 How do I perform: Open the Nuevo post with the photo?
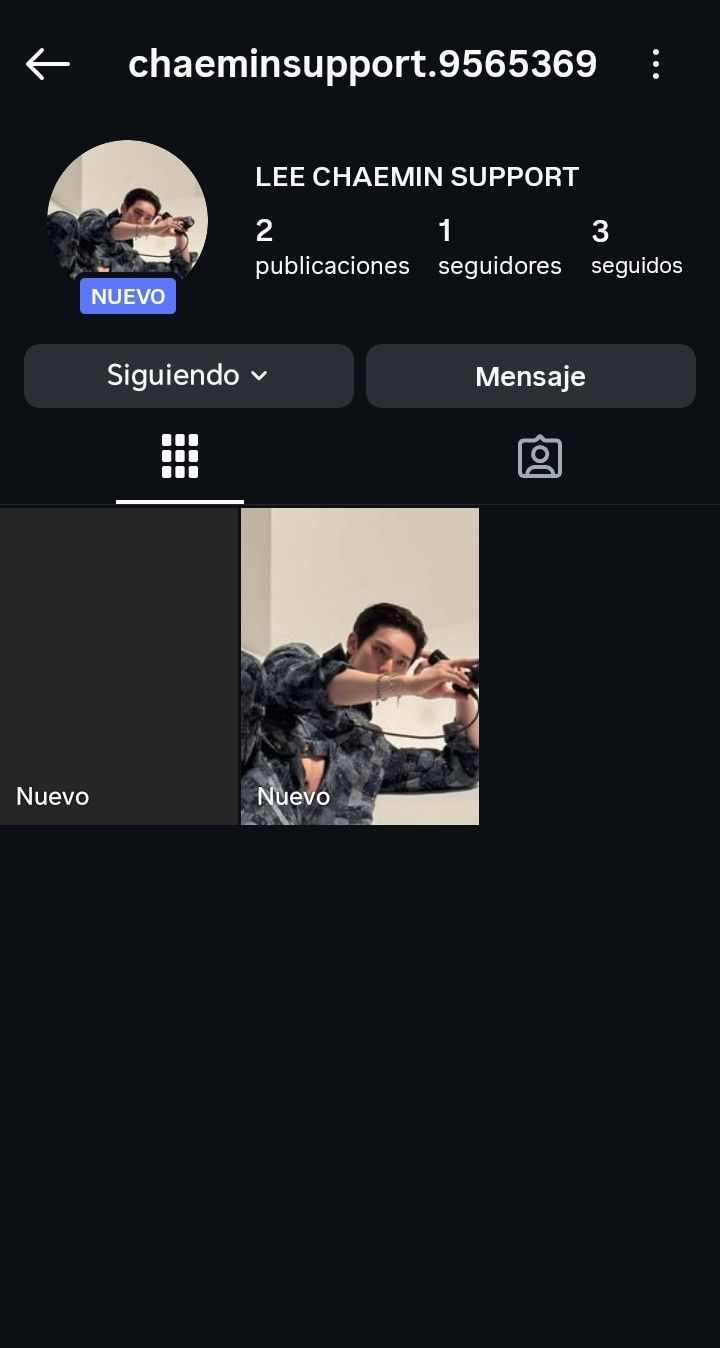360,666
